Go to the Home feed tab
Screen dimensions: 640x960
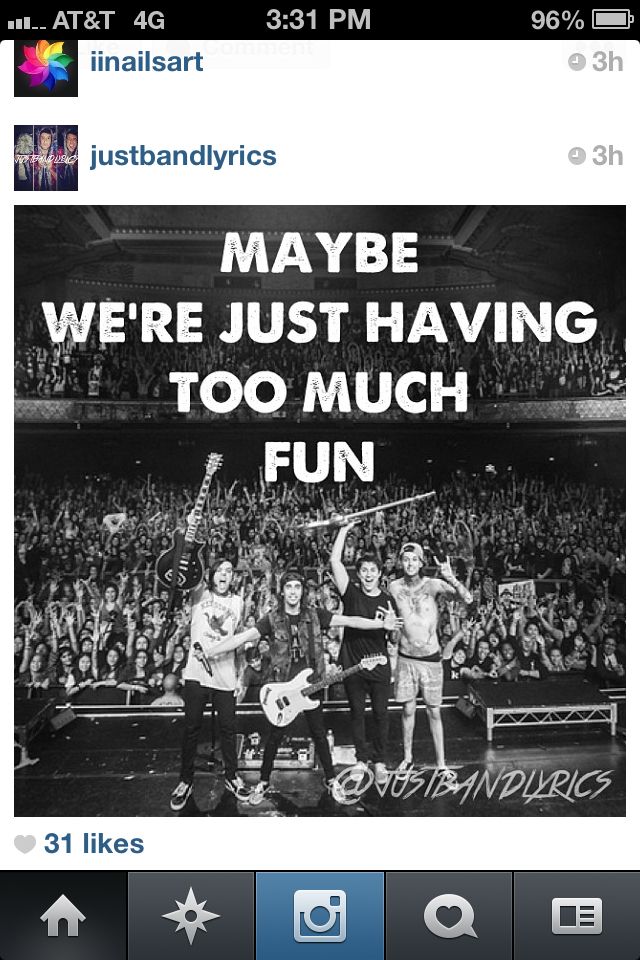point(64,916)
